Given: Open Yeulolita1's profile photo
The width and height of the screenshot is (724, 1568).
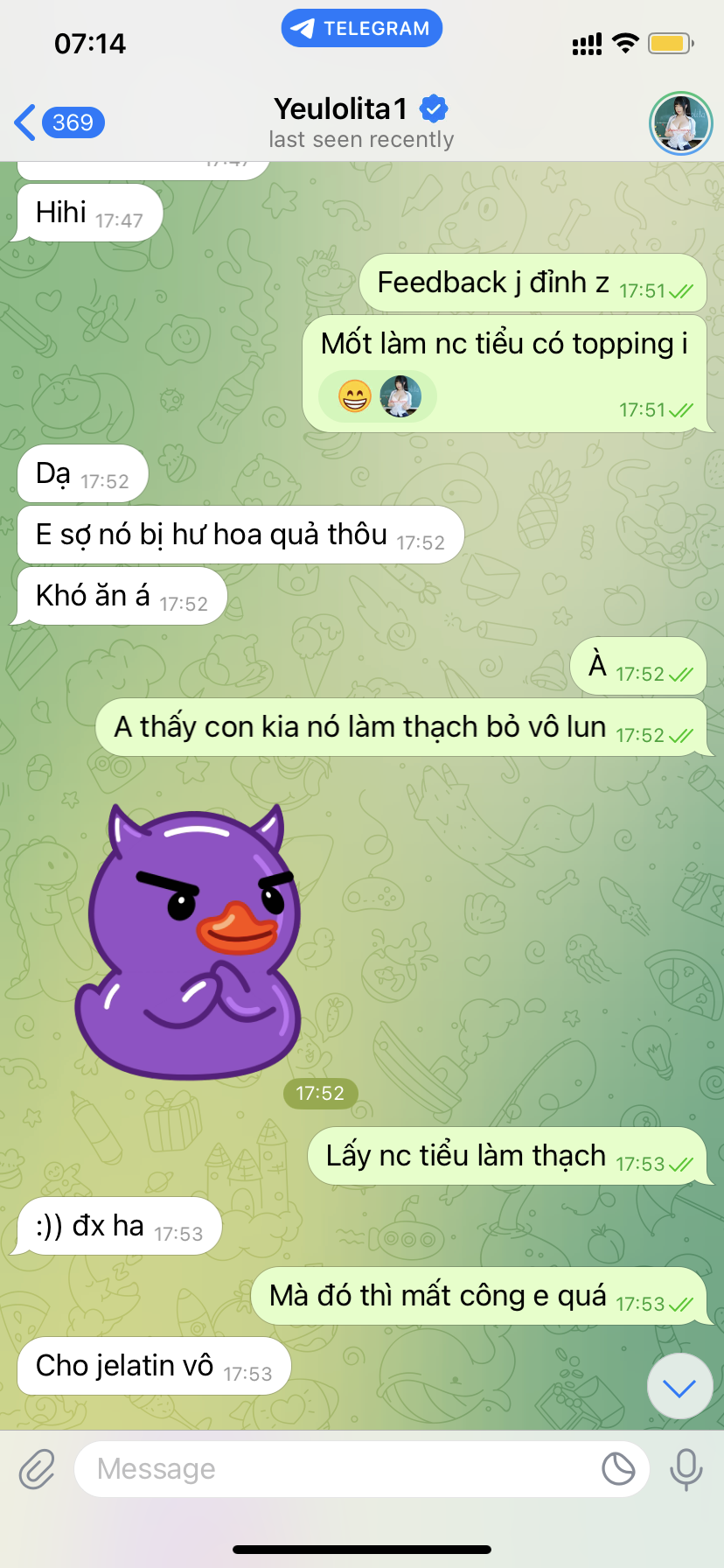Looking at the screenshot, I should [x=680, y=123].
